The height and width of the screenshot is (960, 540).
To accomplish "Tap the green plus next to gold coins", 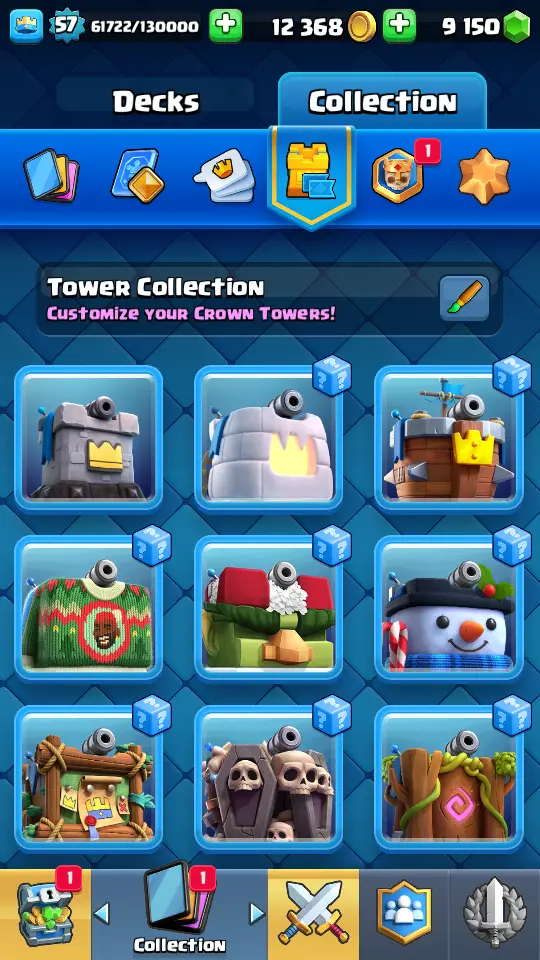I will (399, 26).
